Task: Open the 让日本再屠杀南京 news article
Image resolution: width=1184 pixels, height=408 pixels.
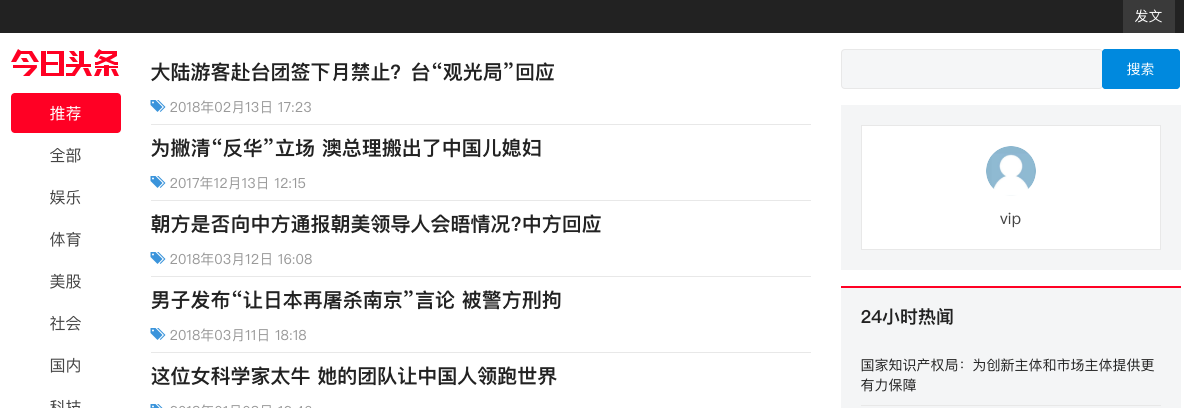Action: tap(355, 300)
